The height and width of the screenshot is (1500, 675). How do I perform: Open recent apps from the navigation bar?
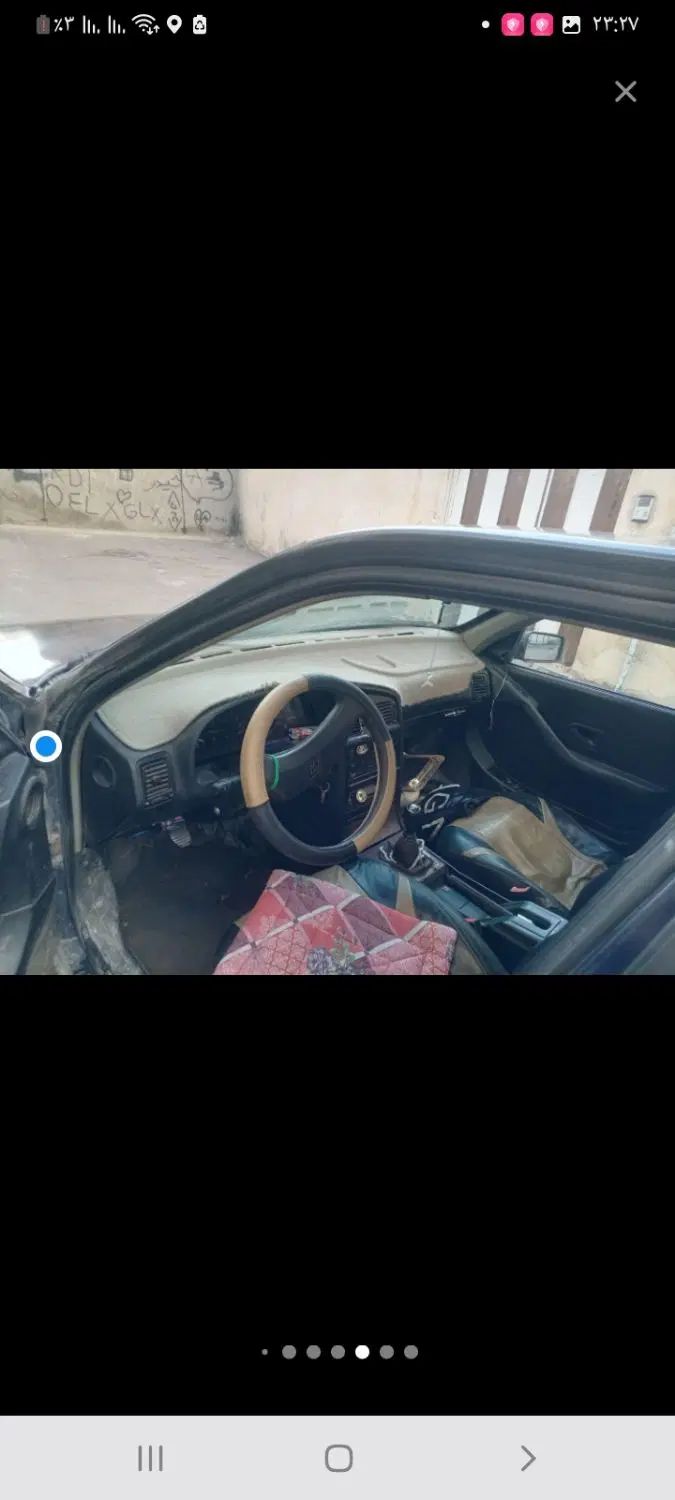pyautogui.click(x=150, y=1458)
